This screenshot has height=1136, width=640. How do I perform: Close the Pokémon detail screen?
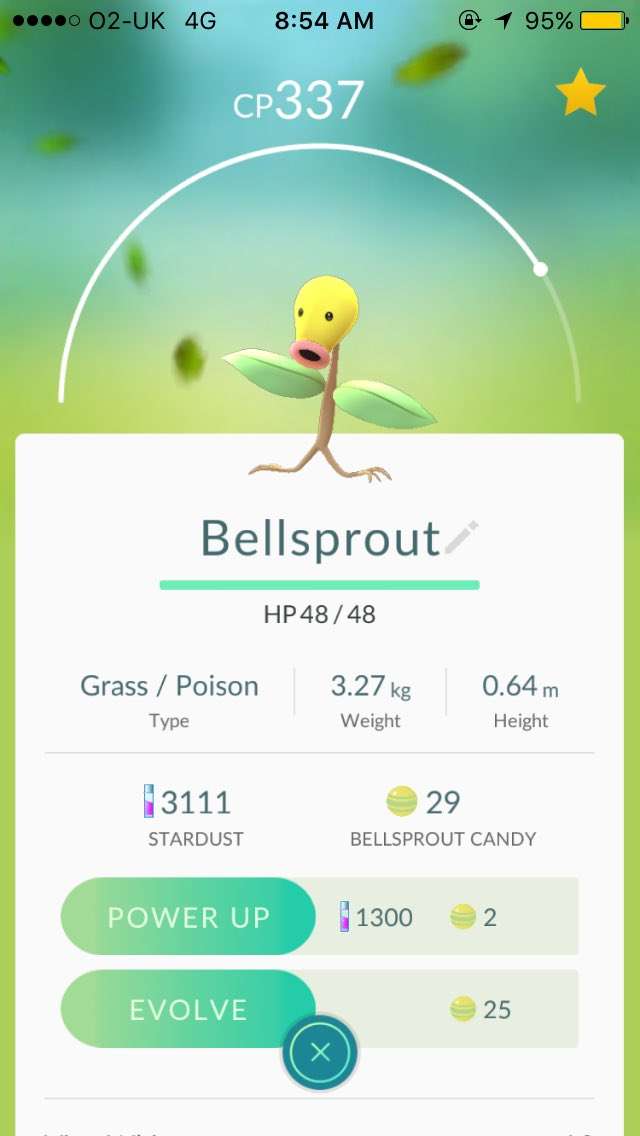[320, 1052]
